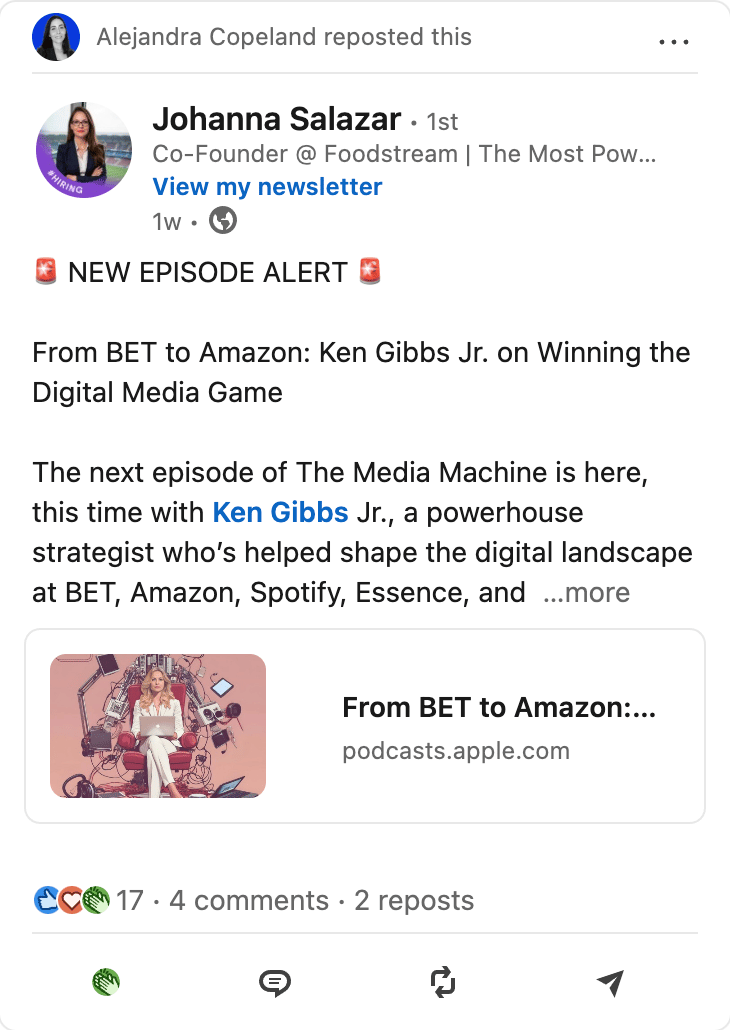Repost this post
The image size is (730, 1030).
pyautogui.click(x=443, y=983)
